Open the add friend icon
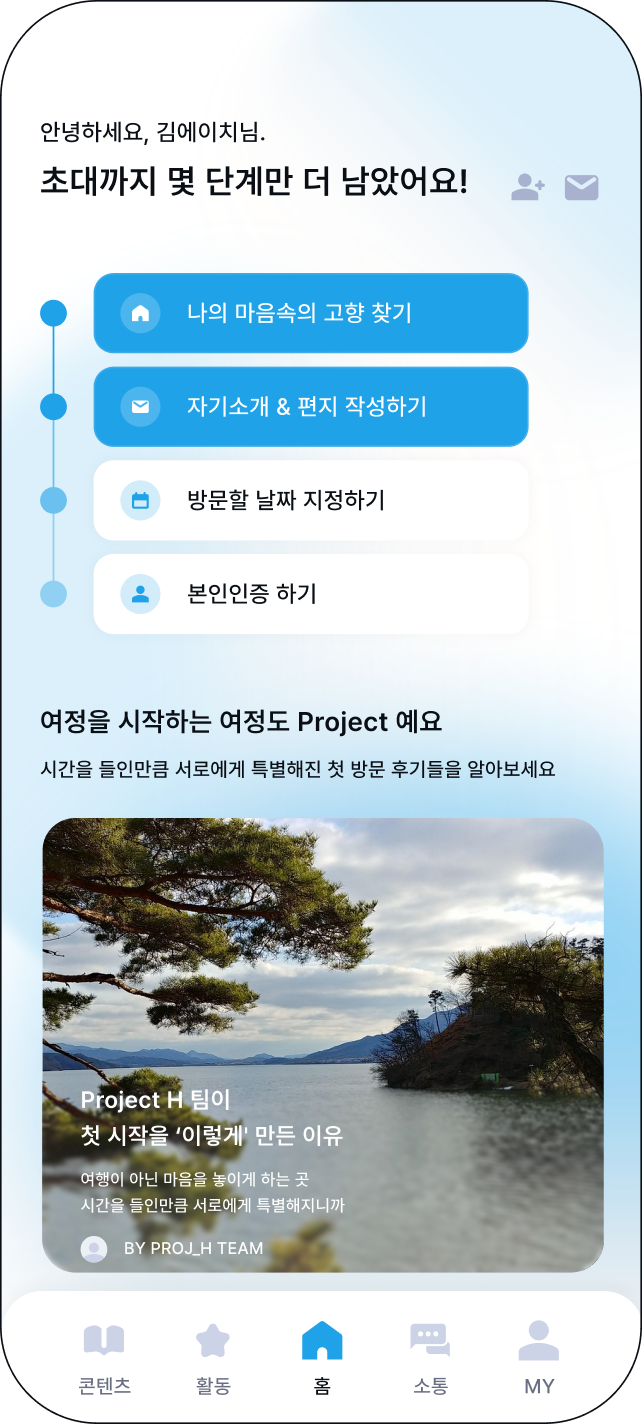Image resolution: width=642 pixels, height=1424 pixels. coord(527,187)
